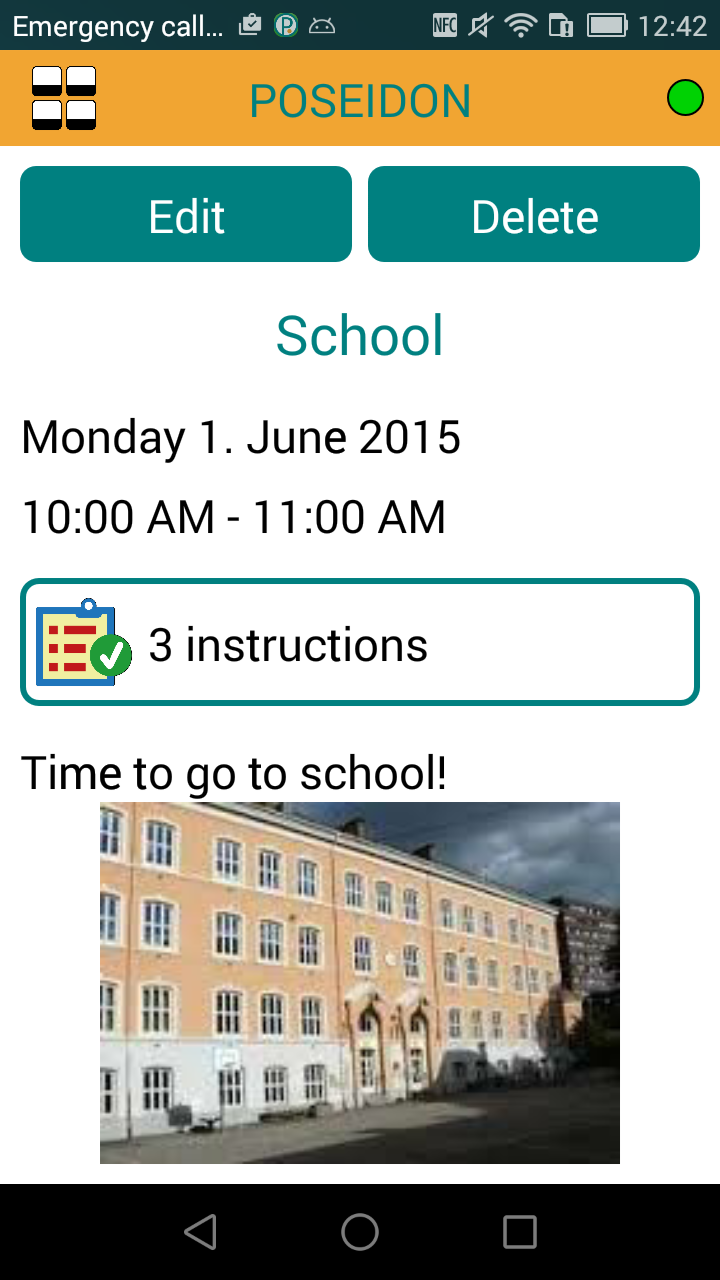Image resolution: width=720 pixels, height=1280 pixels.
Task: Go back using the system back button
Action: 201,1232
